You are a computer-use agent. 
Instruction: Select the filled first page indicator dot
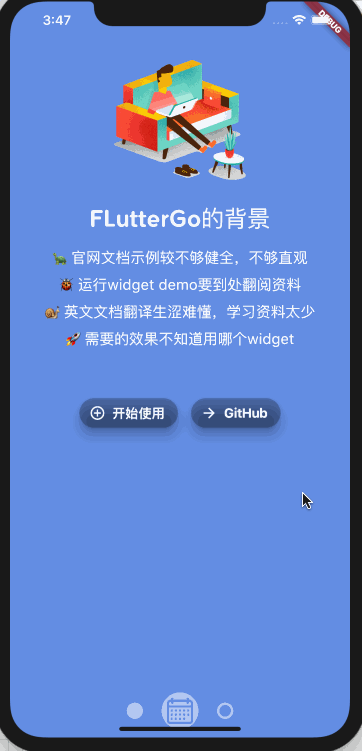tap(135, 711)
